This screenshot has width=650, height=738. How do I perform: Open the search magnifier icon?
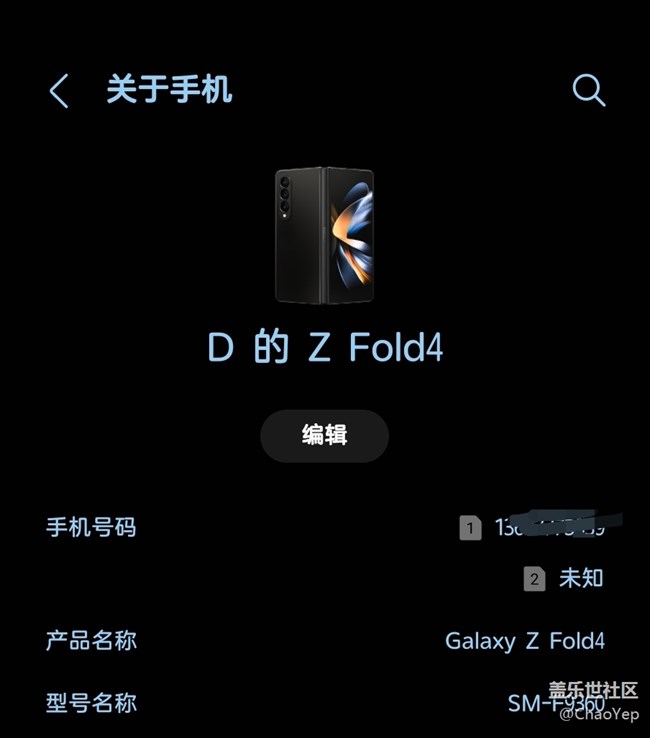[x=588, y=91]
